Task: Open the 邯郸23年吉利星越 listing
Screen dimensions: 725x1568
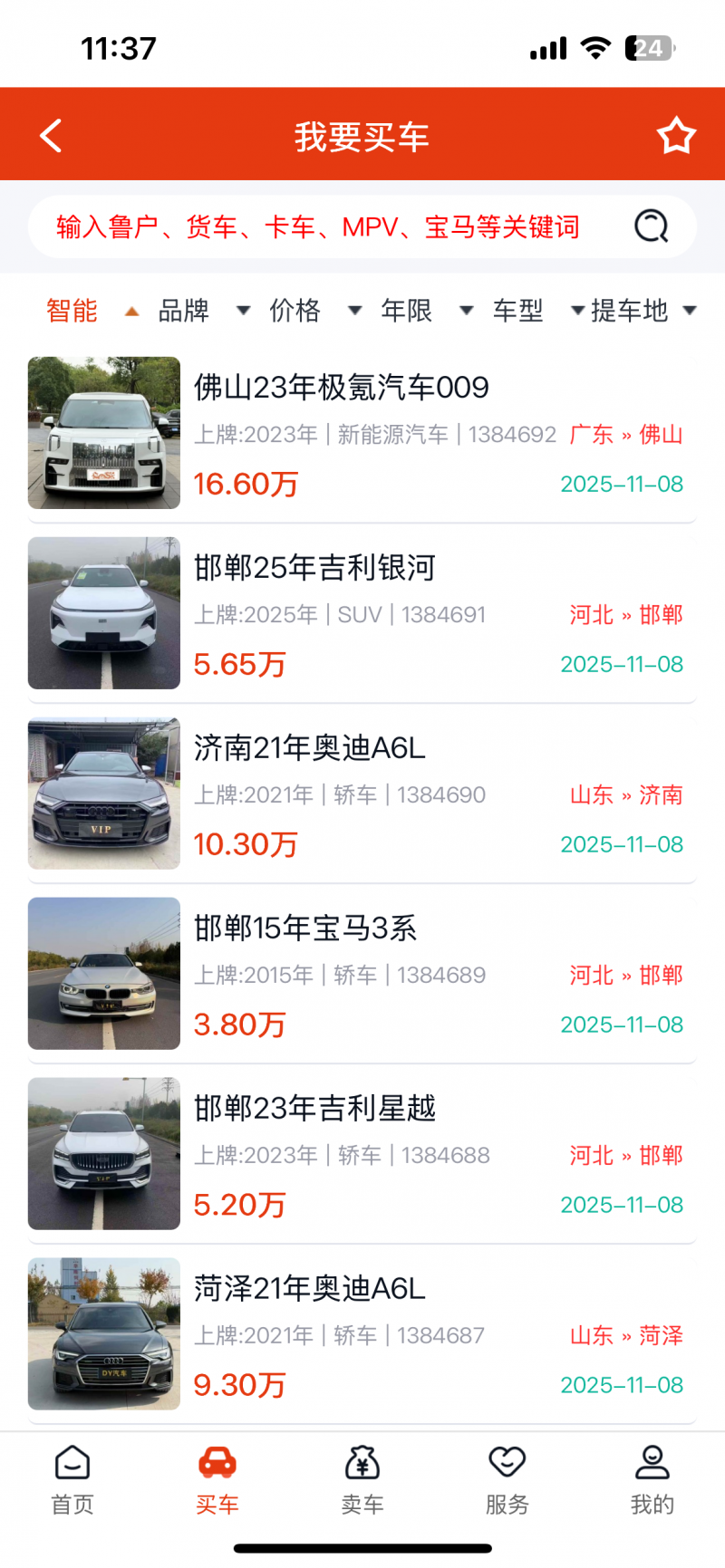Action: tap(362, 1155)
